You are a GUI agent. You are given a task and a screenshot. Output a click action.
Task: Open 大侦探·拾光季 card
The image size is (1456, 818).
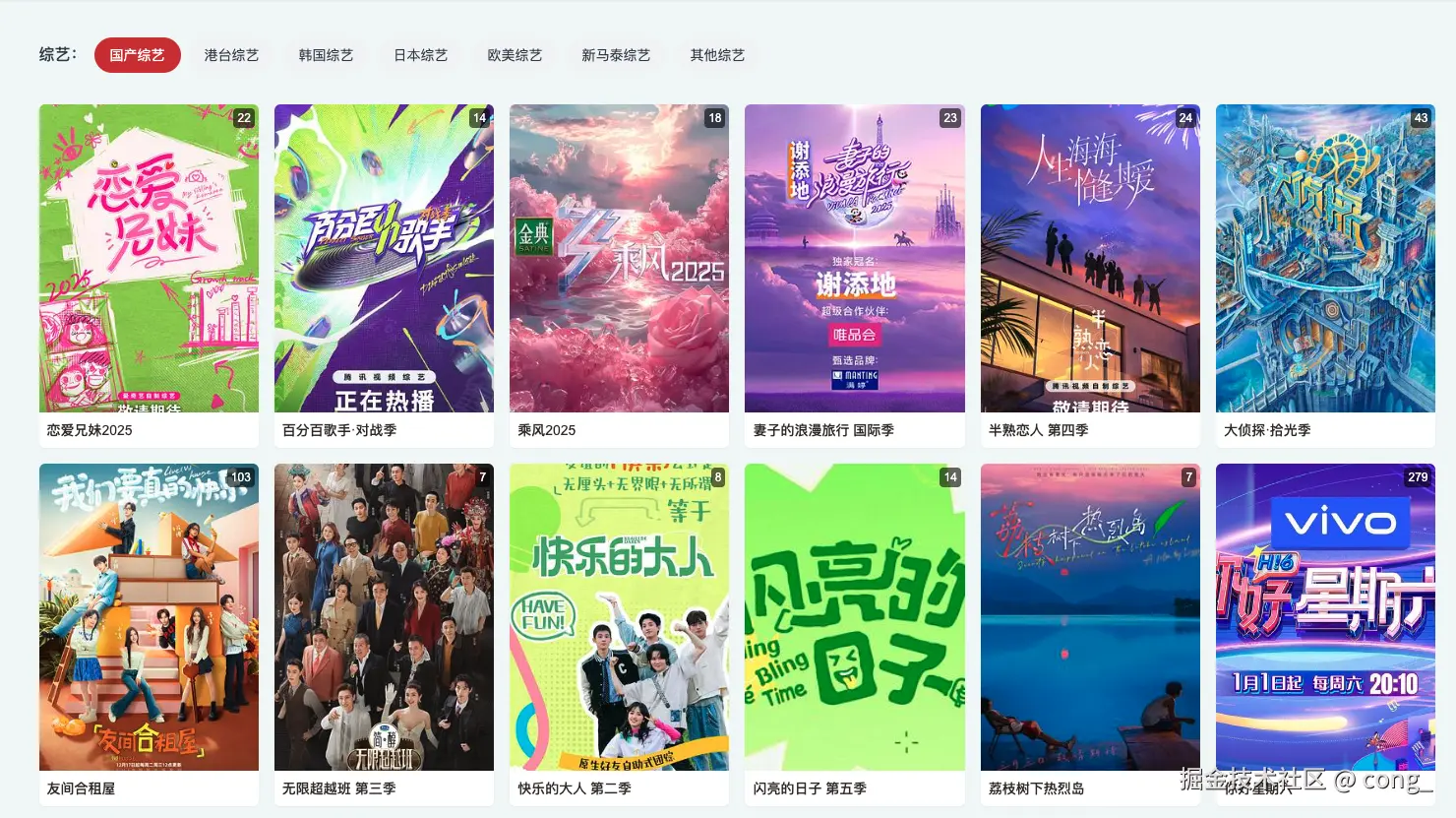[x=1325, y=259]
